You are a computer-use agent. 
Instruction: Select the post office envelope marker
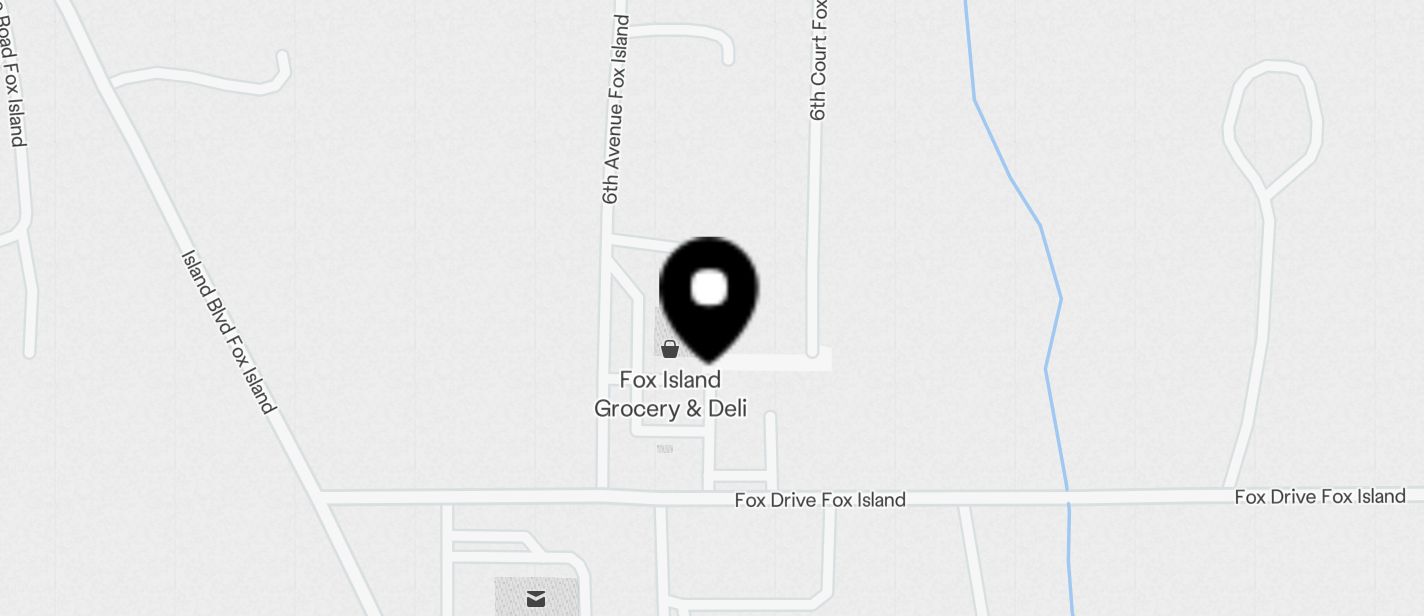(x=536, y=598)
